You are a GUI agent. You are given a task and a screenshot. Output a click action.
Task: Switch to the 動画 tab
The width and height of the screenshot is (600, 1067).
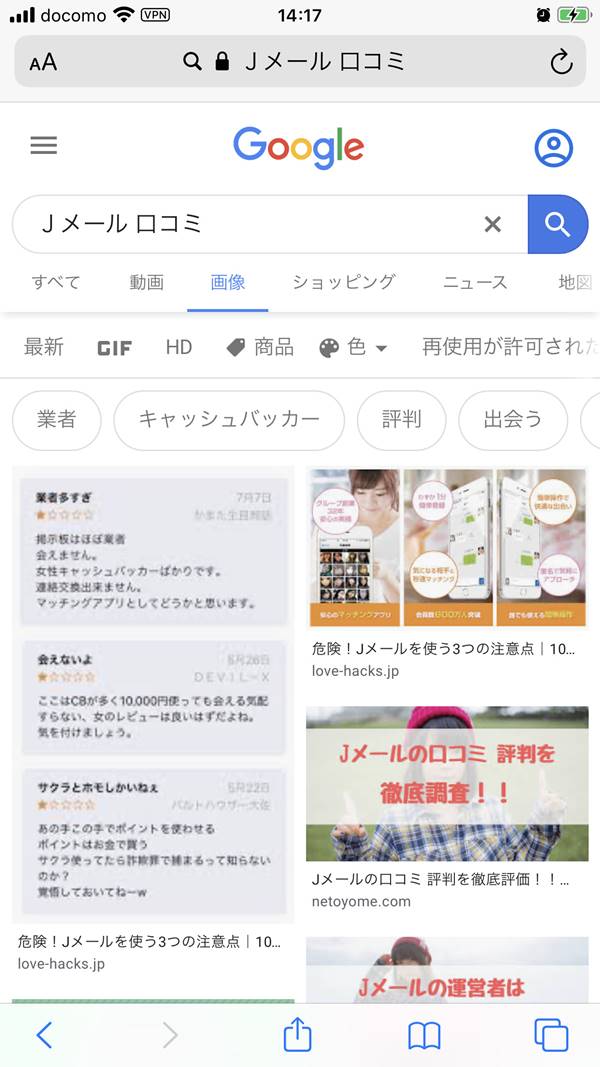coord(146,282)
